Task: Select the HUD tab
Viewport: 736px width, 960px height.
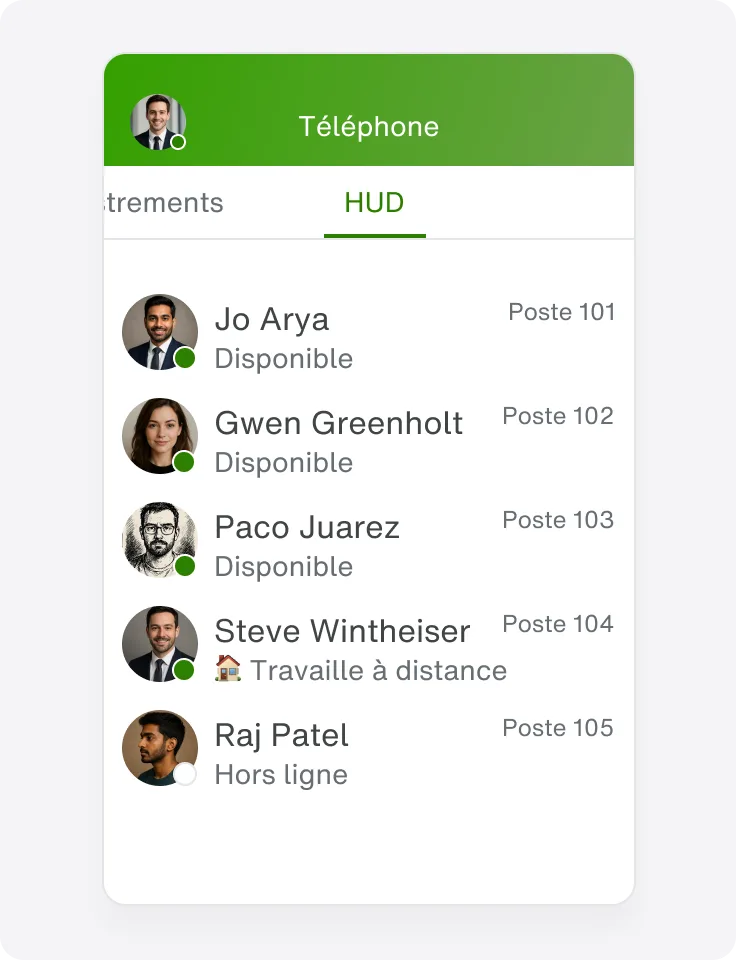Action: (x=374, y=203)
